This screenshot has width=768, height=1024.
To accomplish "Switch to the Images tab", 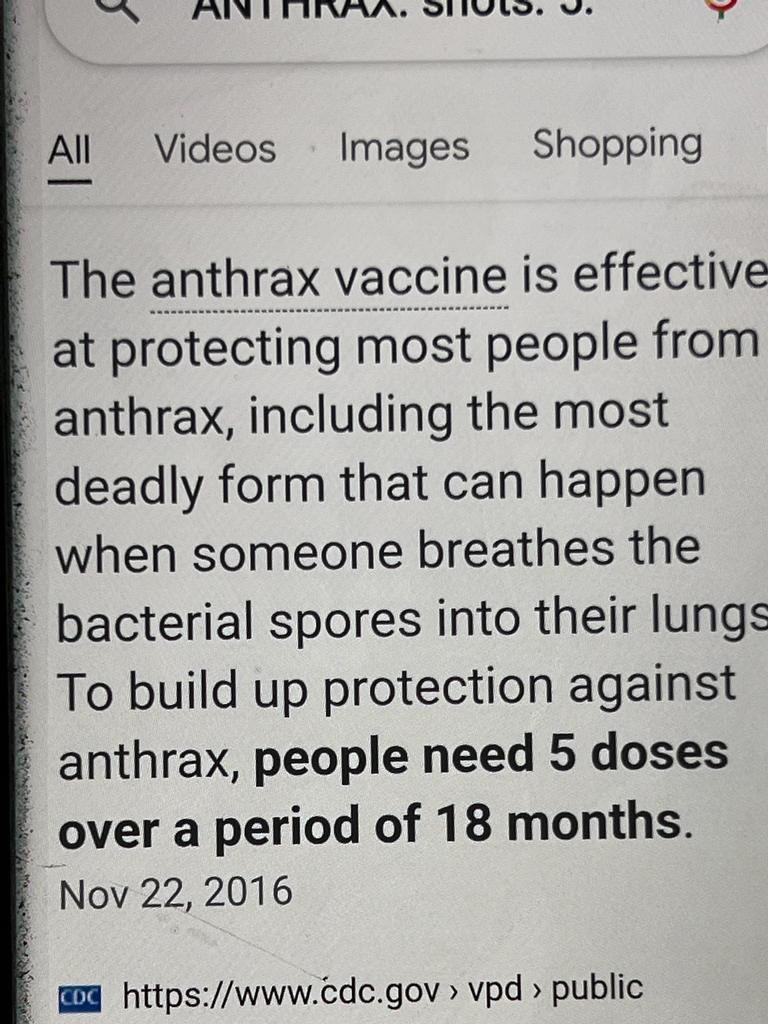I will pos(404,147).
